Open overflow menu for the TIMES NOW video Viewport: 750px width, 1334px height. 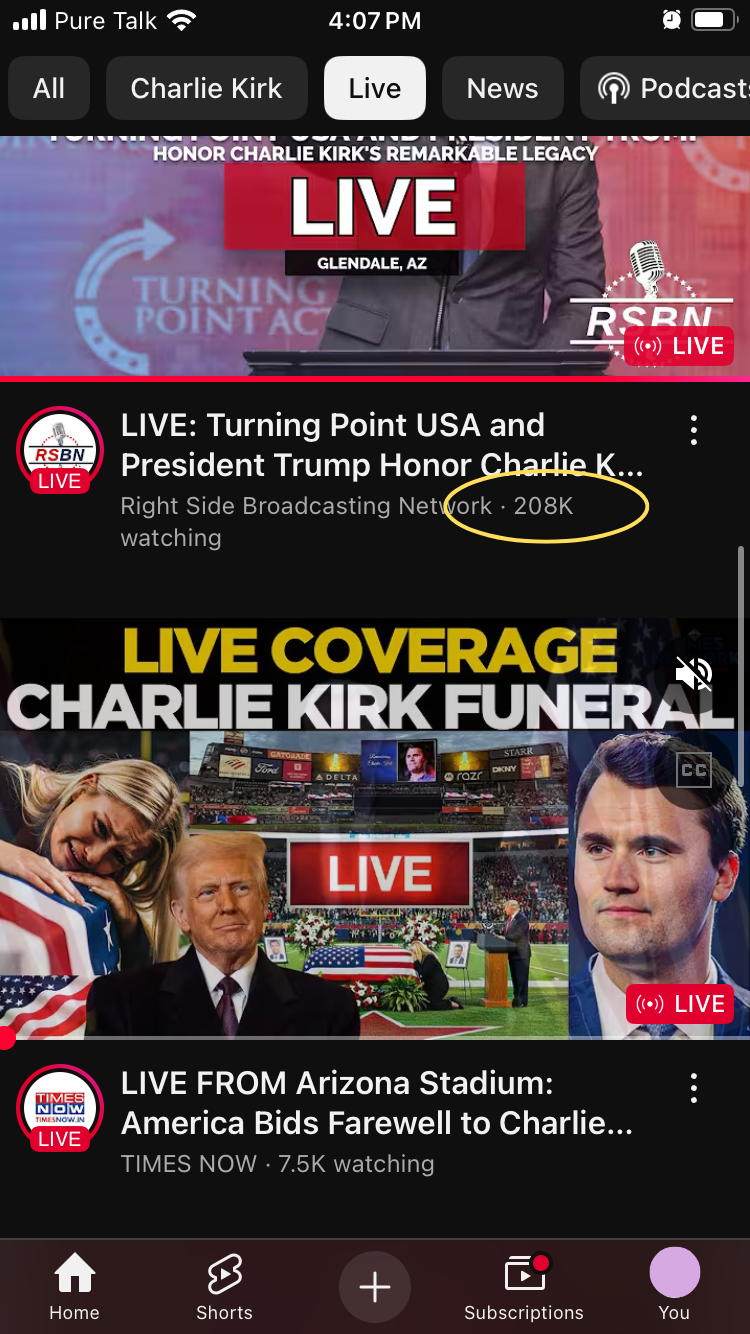pyautogui.click(x=693, y=1089)
